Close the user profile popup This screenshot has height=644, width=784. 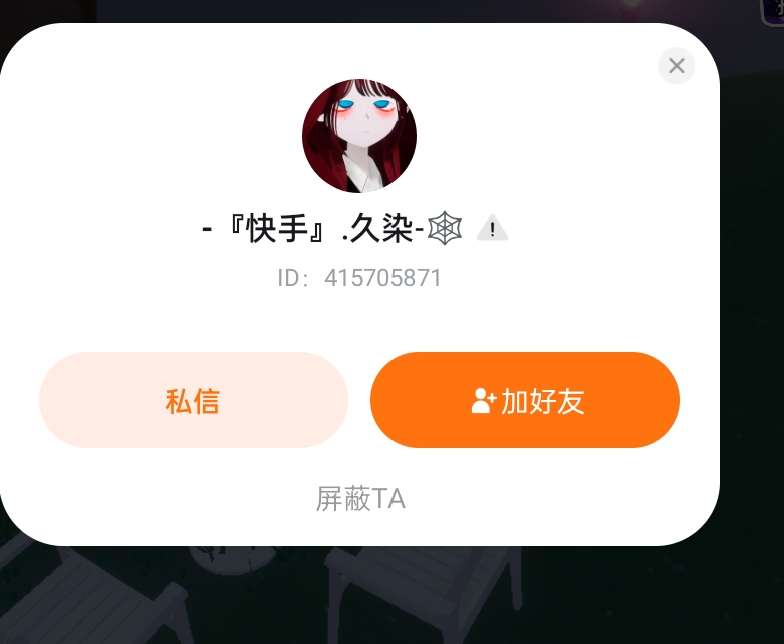[x=677, y=66]
